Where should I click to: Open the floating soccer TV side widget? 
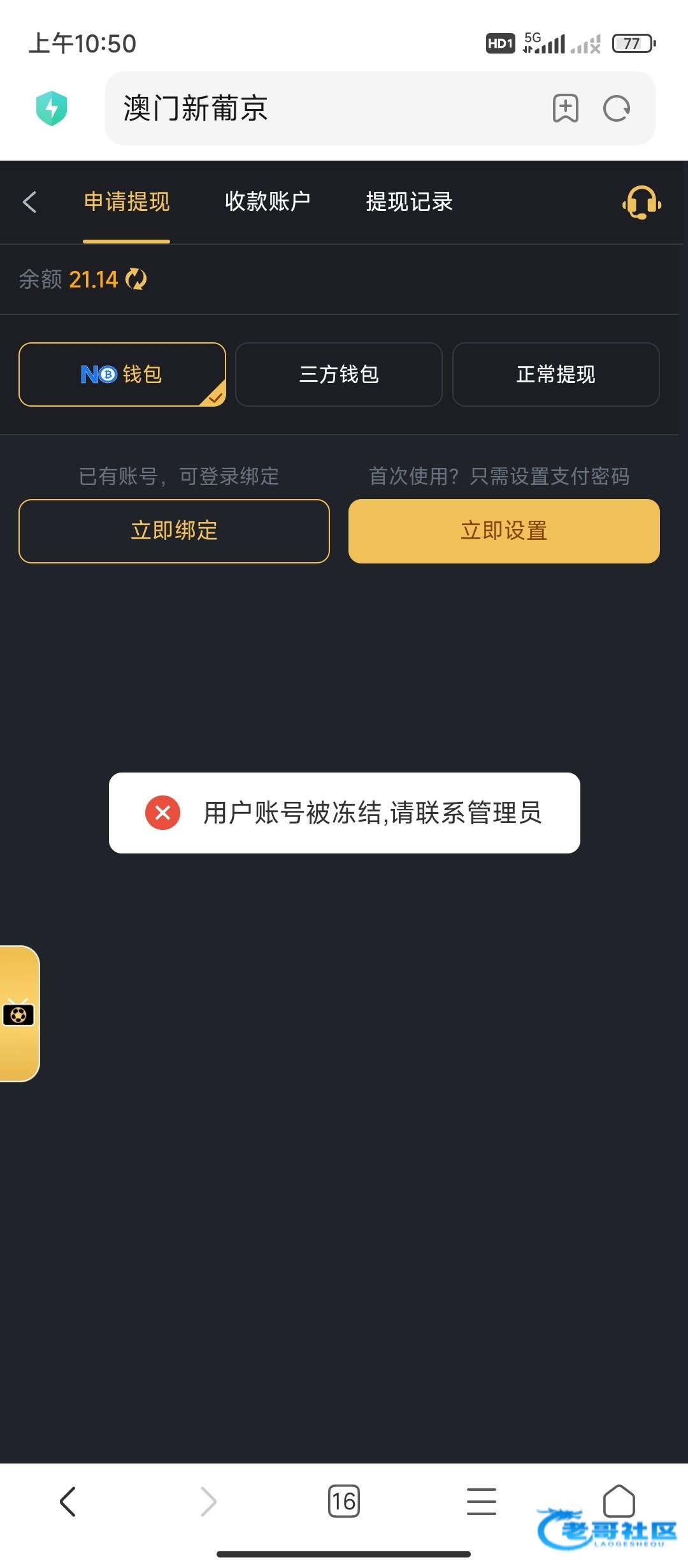point(18,1013)
